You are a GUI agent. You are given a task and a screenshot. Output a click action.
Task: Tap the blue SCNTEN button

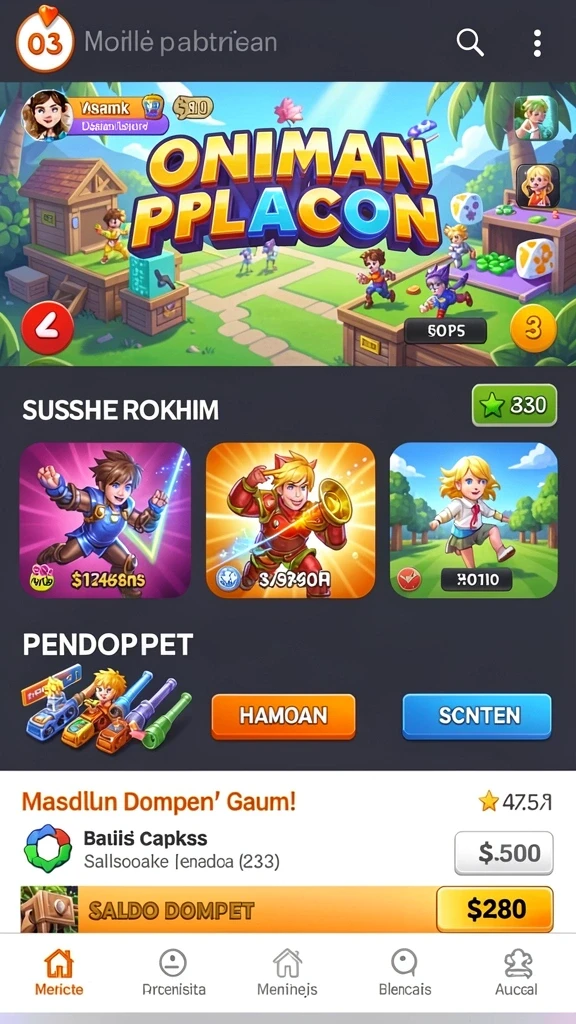tap(477, 716)
